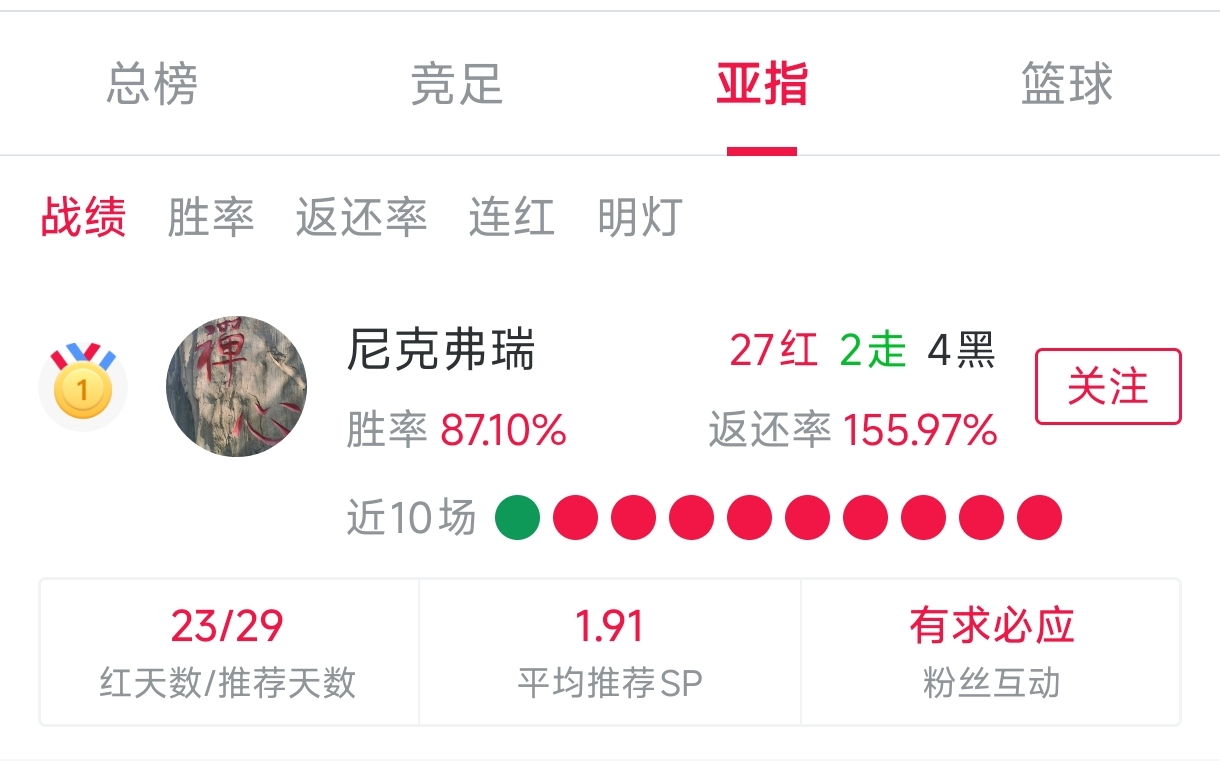This screenshot has width=1220, height=761.
Task: Switch to the 总榜 tab
Action: tap(152, 84)
